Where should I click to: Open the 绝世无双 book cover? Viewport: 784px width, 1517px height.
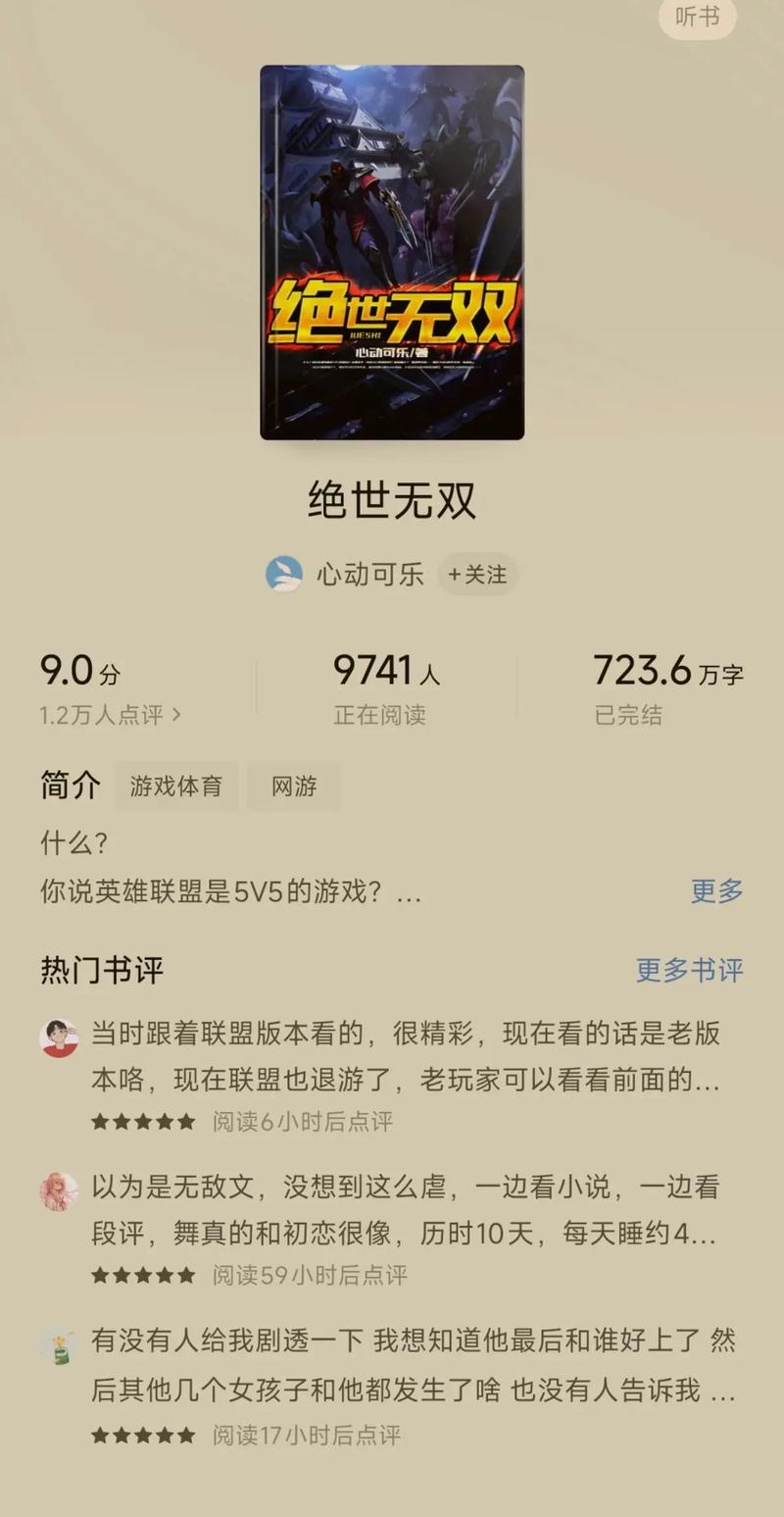[392, 251]
